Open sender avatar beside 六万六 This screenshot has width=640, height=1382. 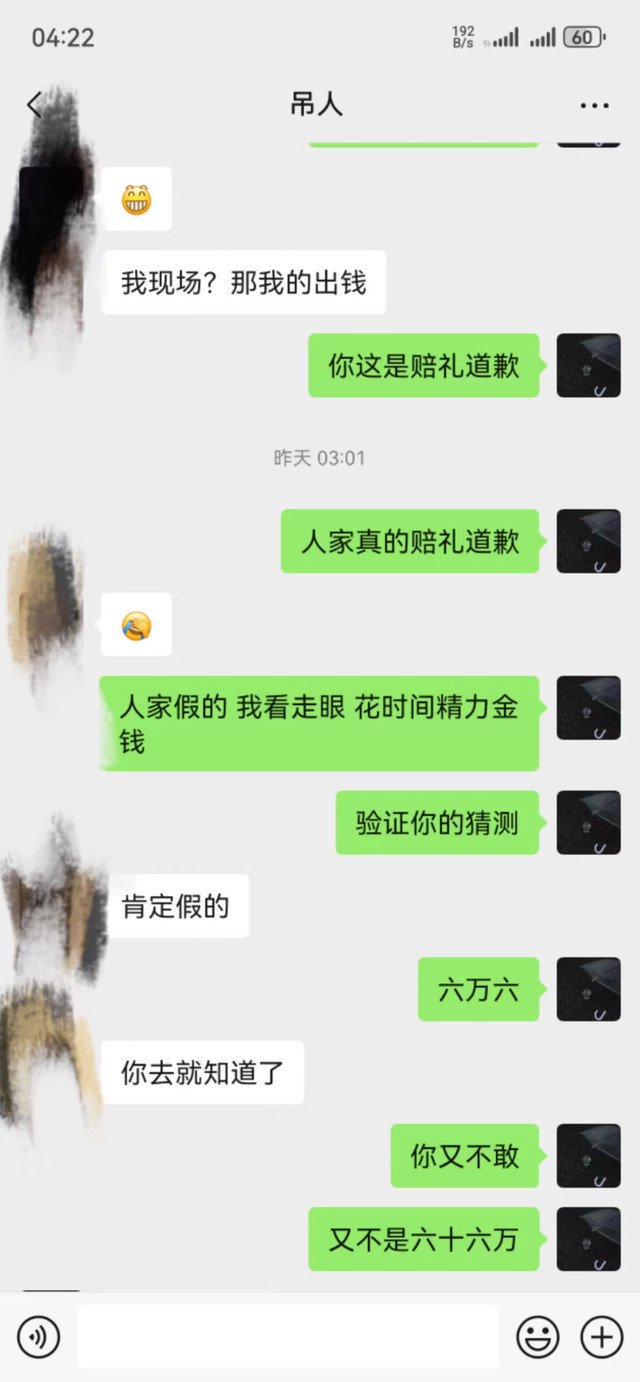[x=588, y=989]
